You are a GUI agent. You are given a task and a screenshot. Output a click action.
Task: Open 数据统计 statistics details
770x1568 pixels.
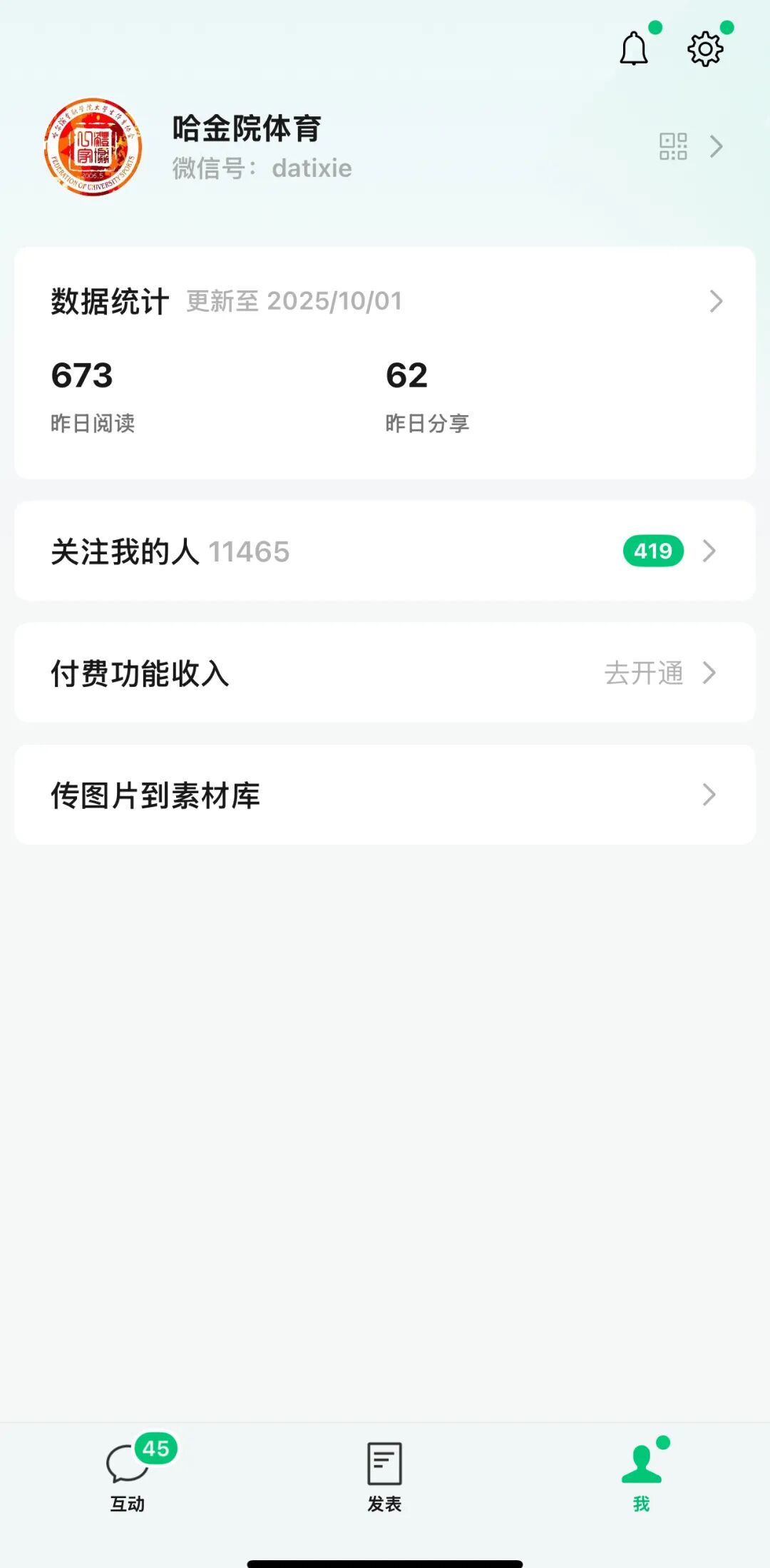point(385,302)
